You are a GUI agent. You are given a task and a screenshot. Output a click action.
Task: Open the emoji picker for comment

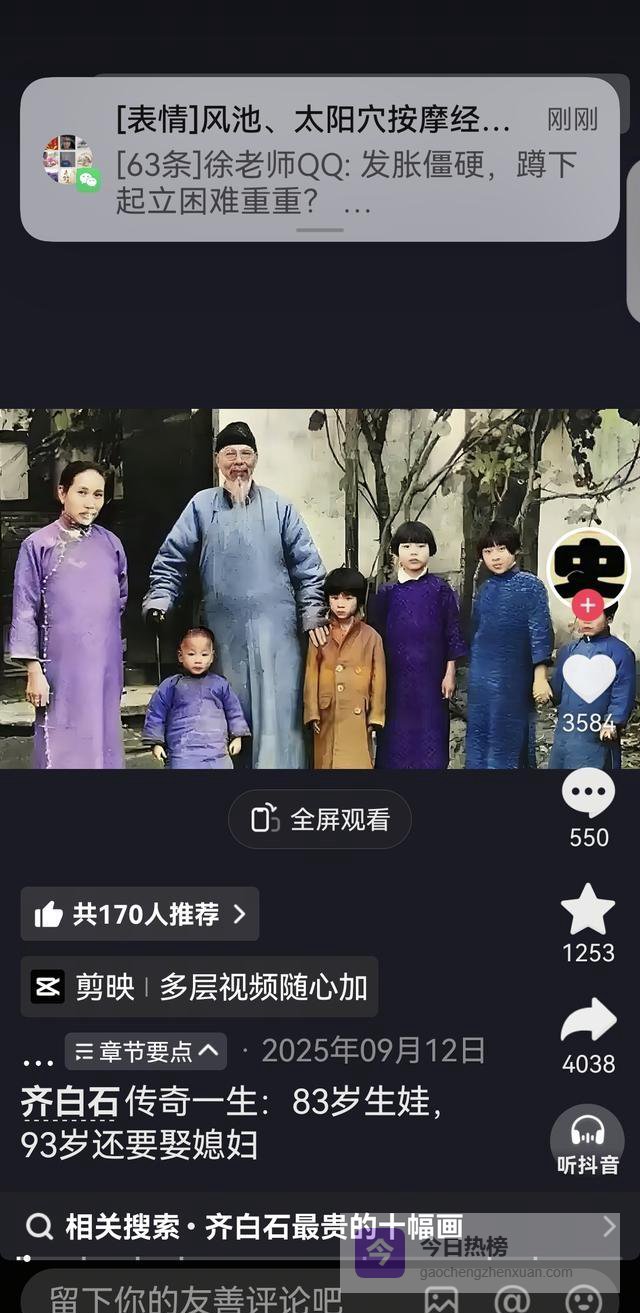[x=583, y=1299]
